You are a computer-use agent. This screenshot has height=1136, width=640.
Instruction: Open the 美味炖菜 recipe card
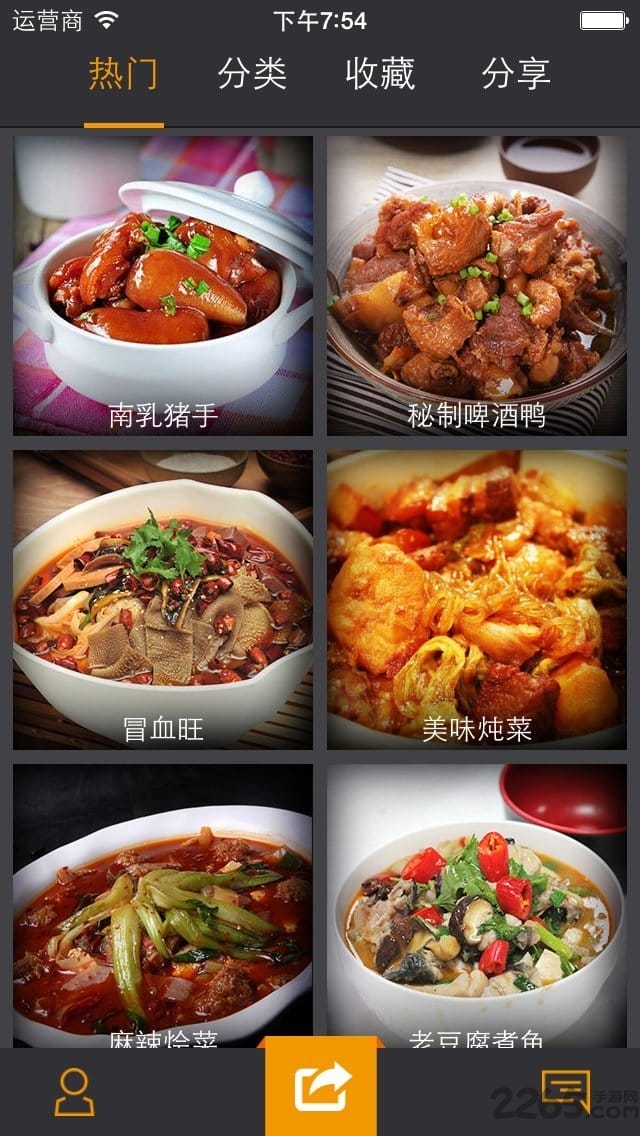(477, 600)
